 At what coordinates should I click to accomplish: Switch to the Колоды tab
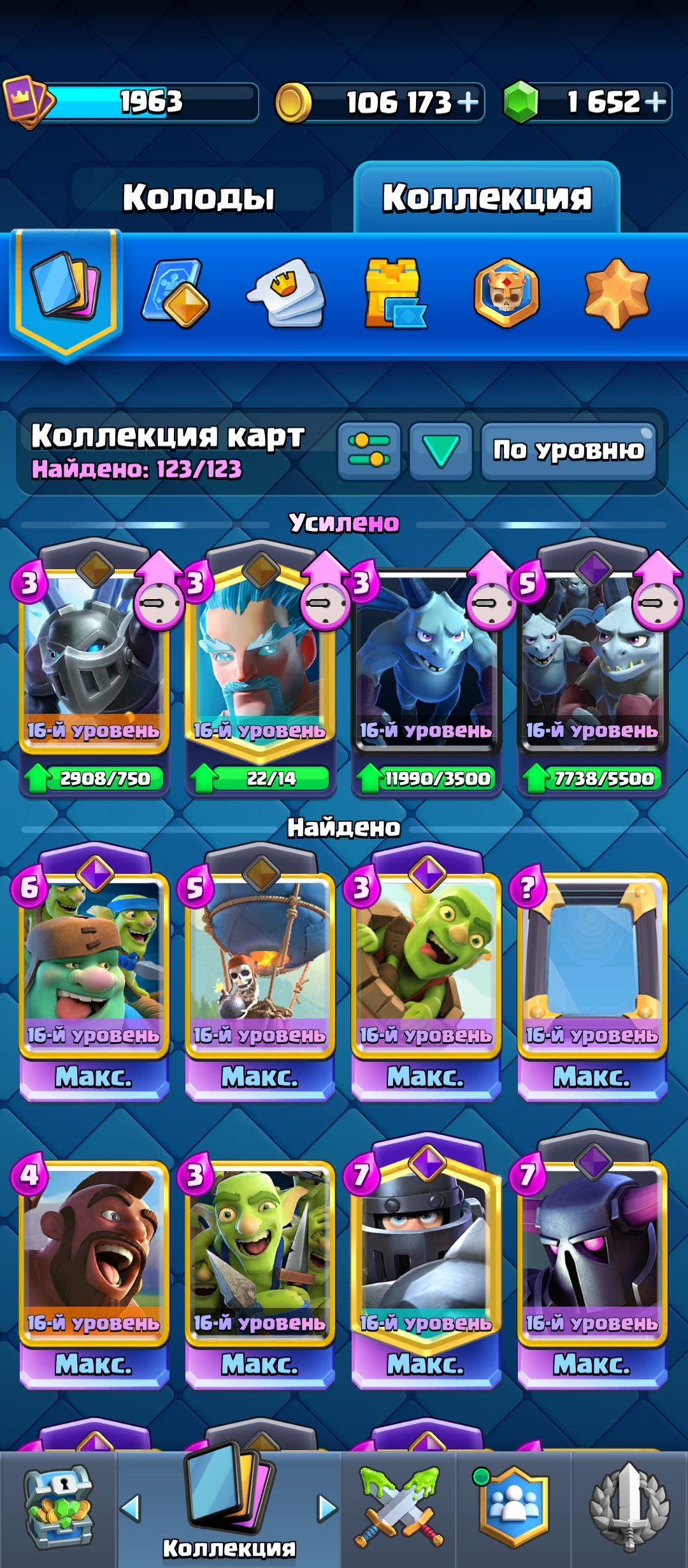point(198,196)
